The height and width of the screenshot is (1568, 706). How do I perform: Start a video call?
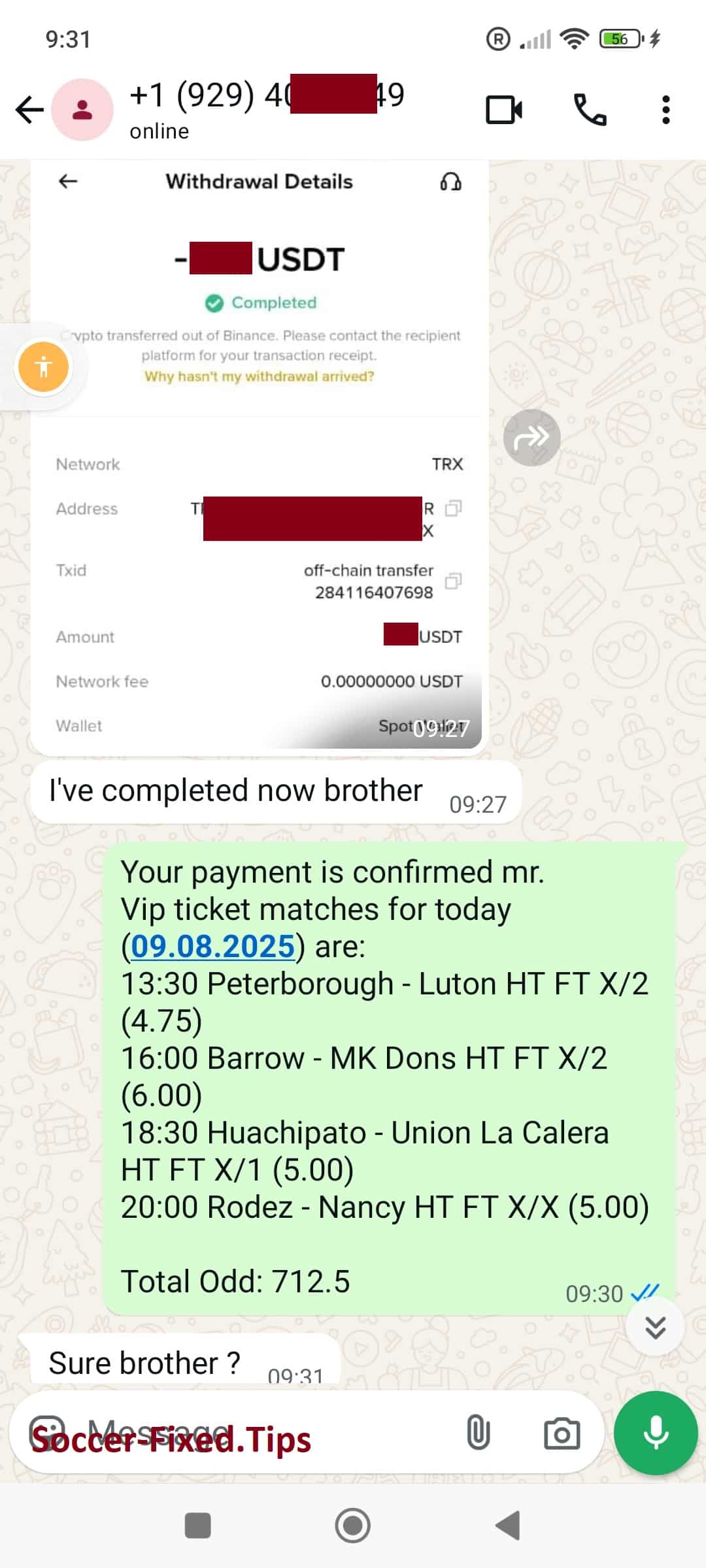coord(504,110)
